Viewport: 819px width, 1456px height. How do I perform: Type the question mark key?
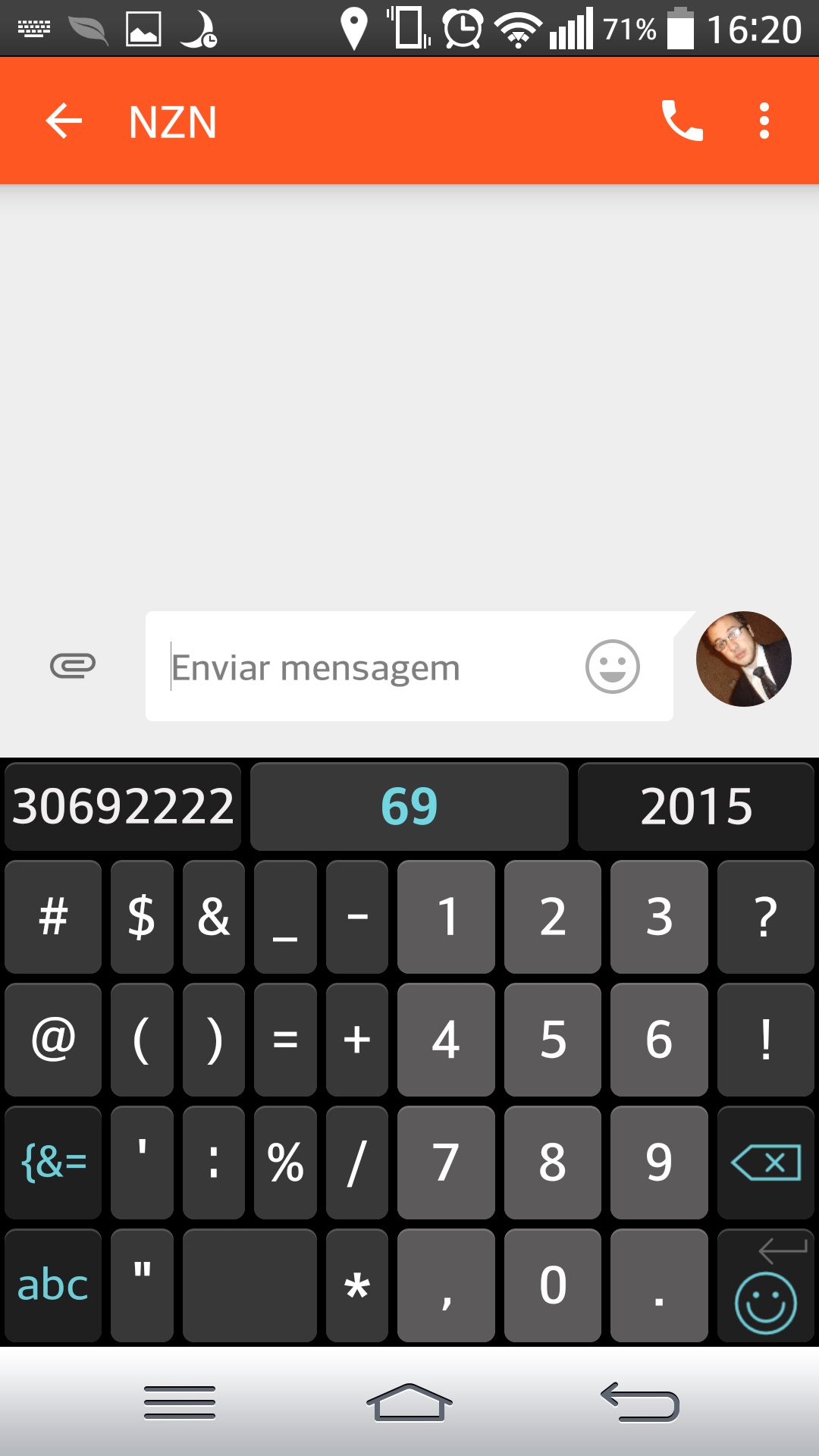point(765,916)
